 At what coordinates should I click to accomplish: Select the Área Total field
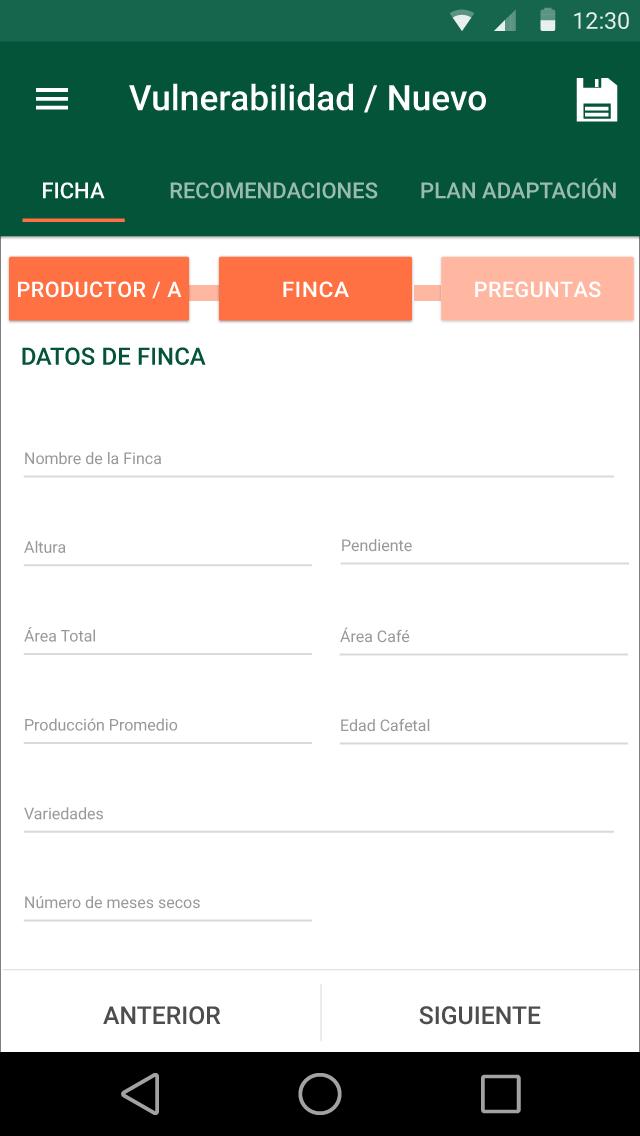(x=167, y=637)
